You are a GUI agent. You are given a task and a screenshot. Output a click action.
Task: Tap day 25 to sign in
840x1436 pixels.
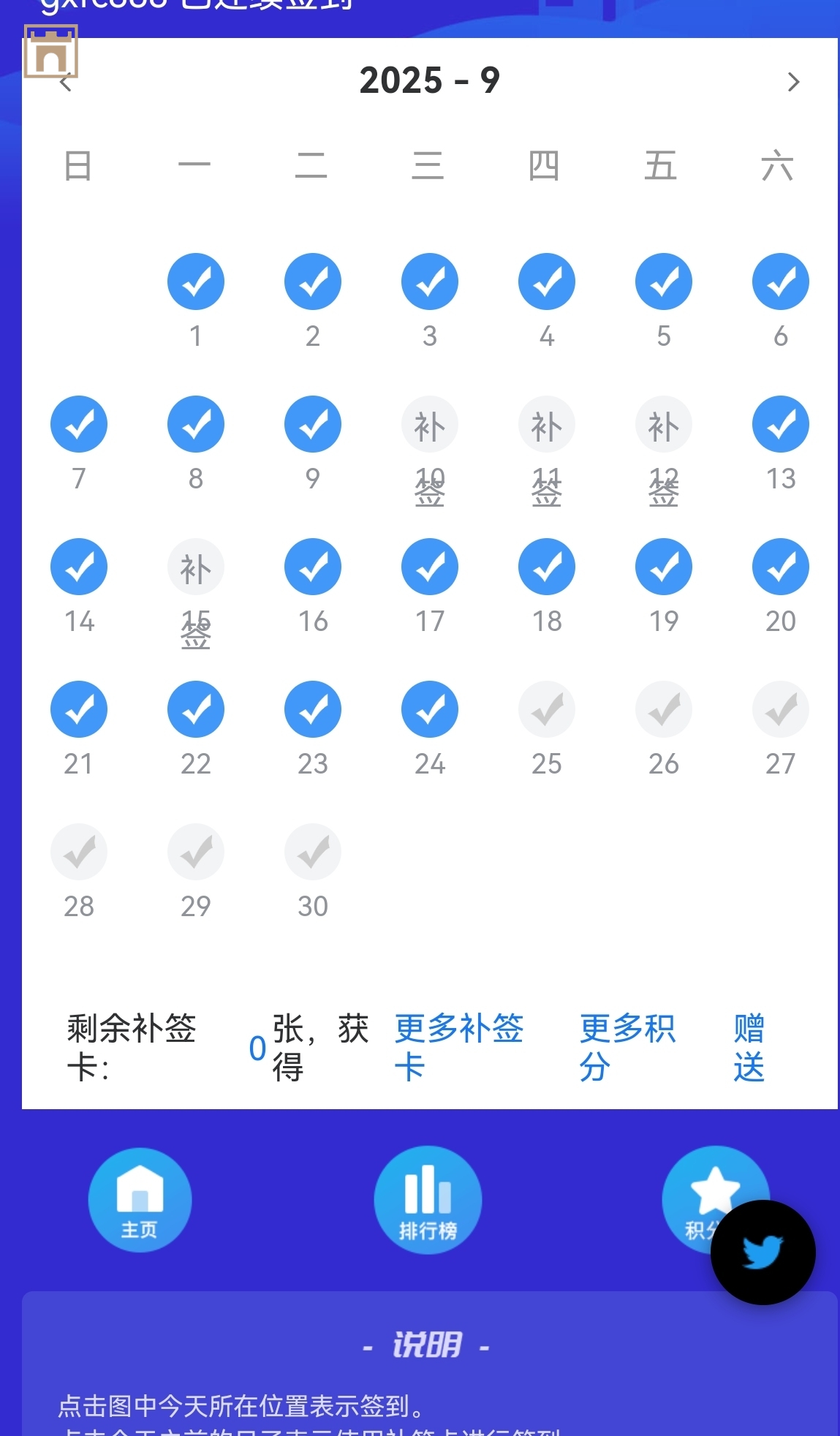point(547,710)
